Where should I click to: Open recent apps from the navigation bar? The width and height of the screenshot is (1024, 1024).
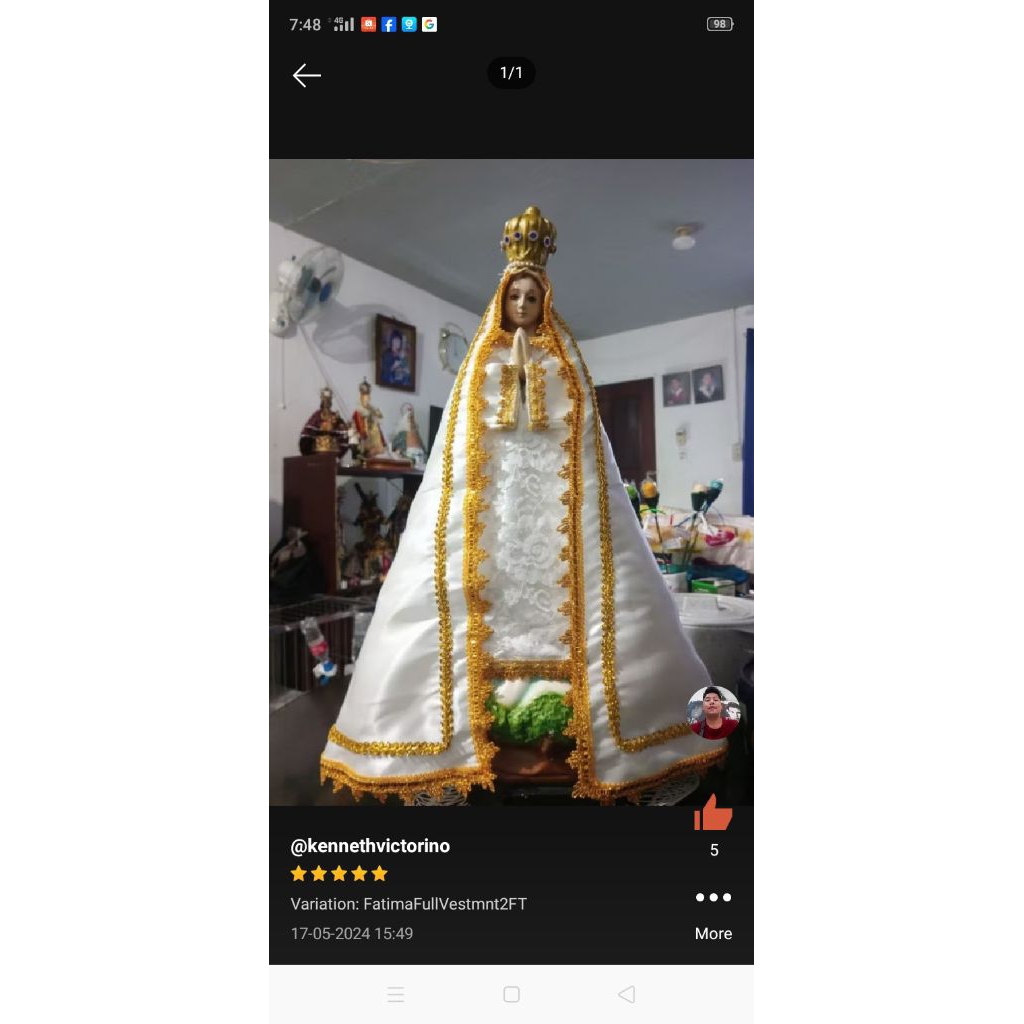pos(396,994)
